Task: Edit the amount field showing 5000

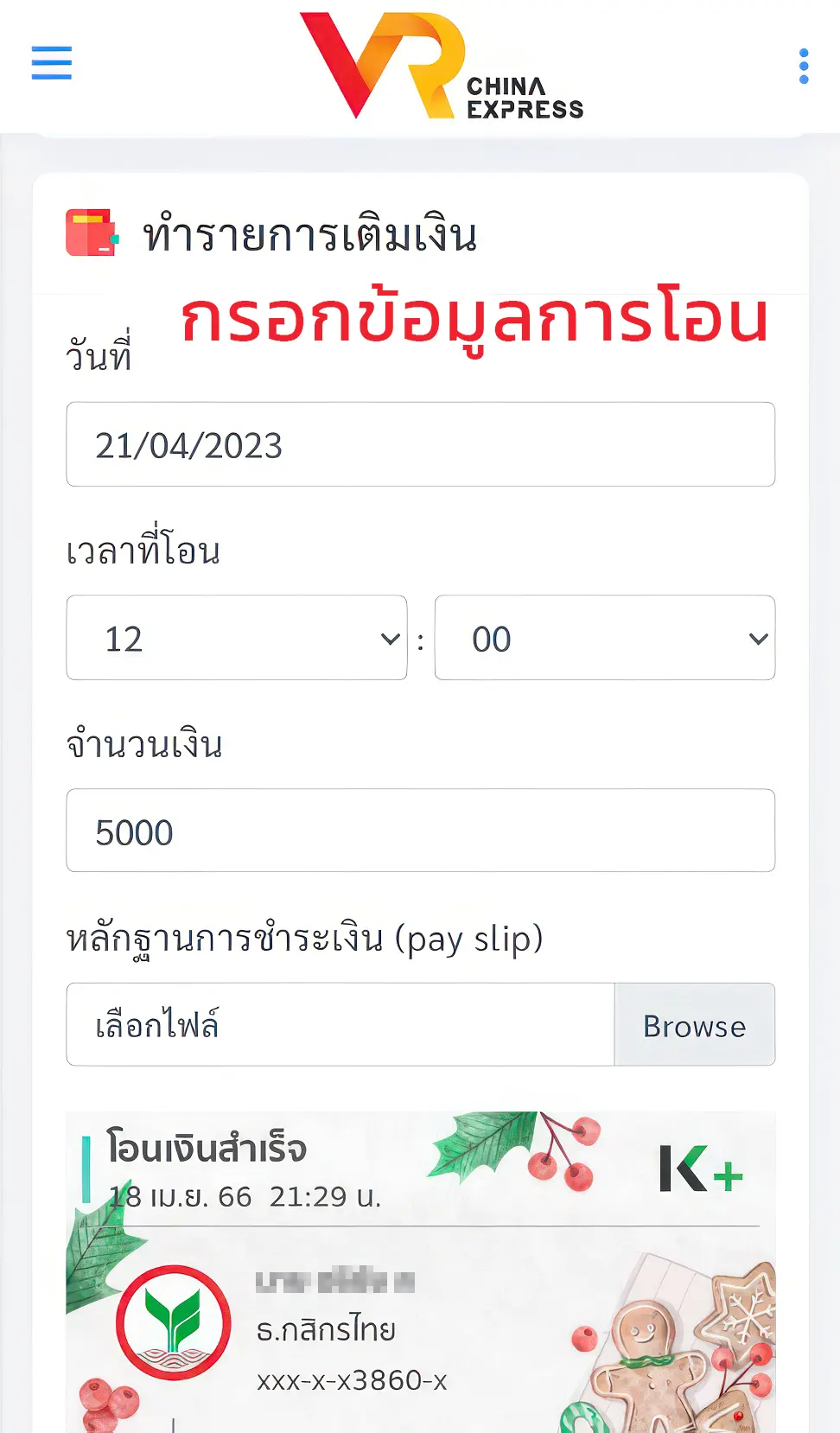Action: coord(420,831)
